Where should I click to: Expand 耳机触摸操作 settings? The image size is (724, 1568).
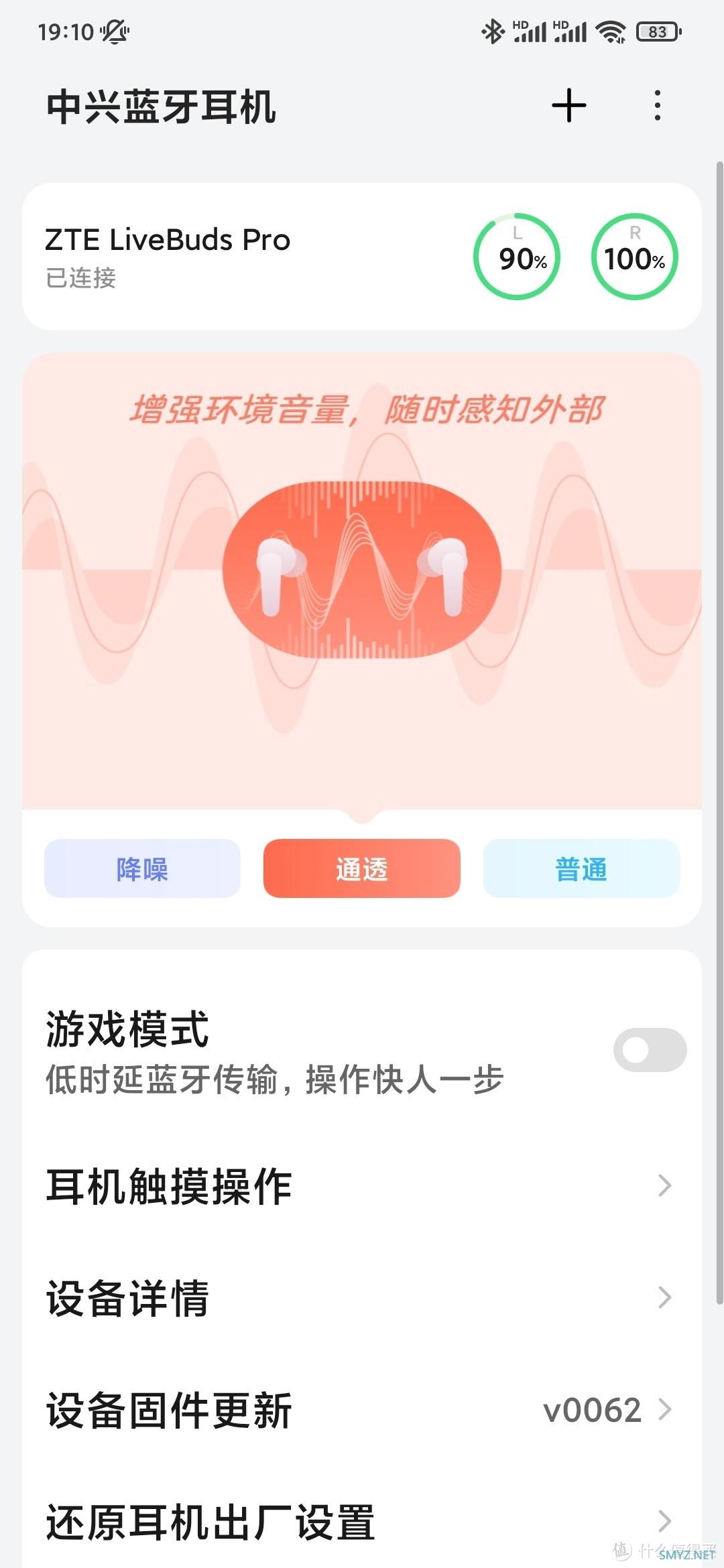[x=362, y=1186]
